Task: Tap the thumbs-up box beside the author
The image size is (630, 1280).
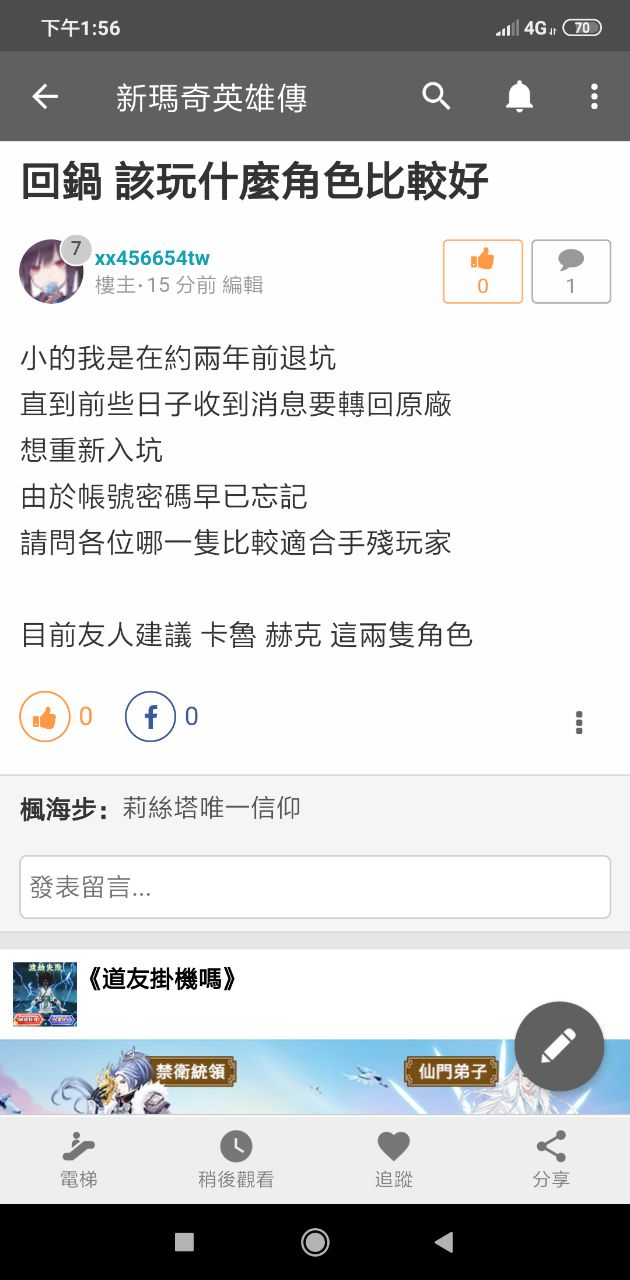Action: click(x=482, y=271)
